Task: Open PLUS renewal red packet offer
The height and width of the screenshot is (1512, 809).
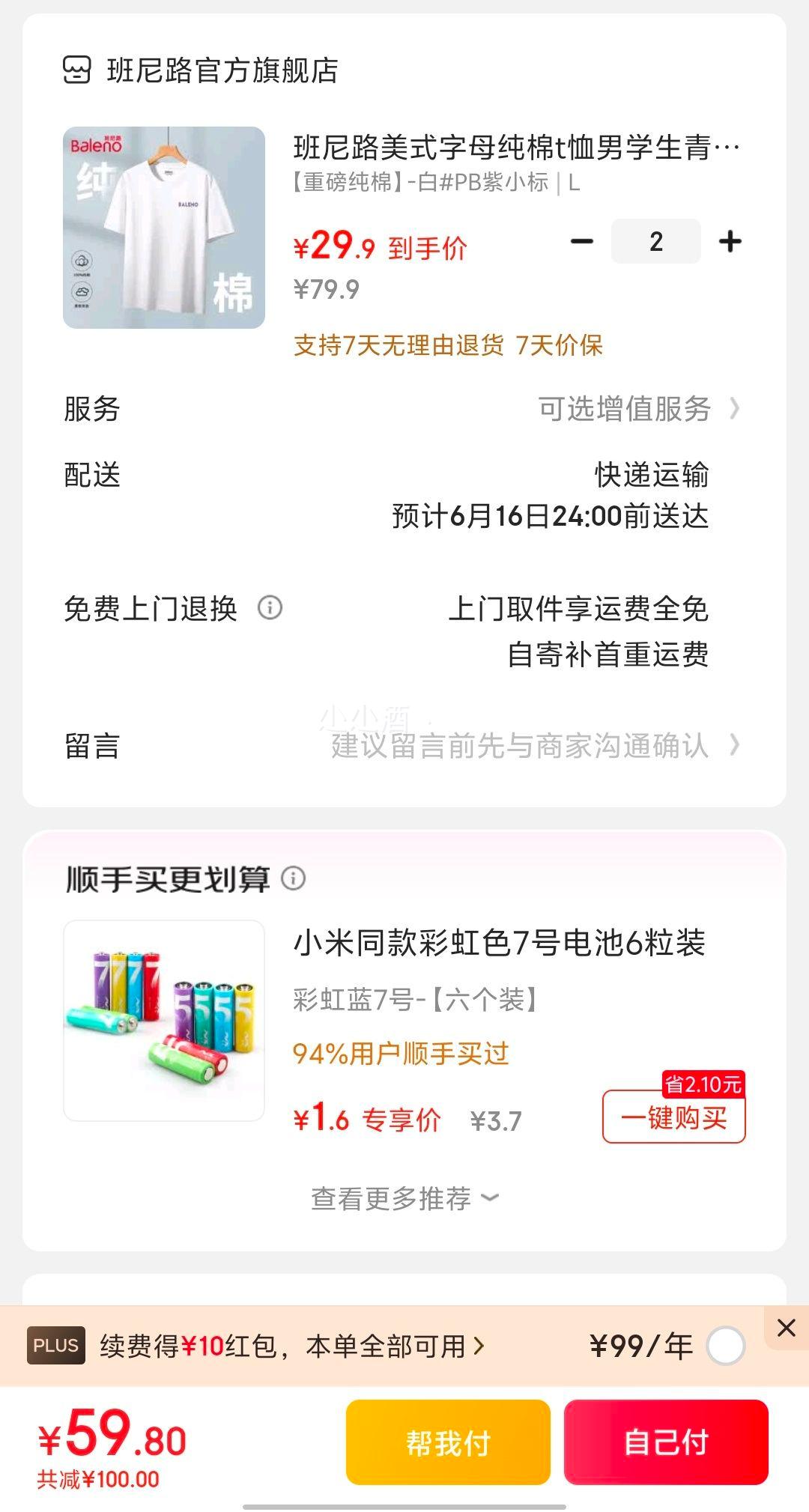Action: click(292, 1346)
